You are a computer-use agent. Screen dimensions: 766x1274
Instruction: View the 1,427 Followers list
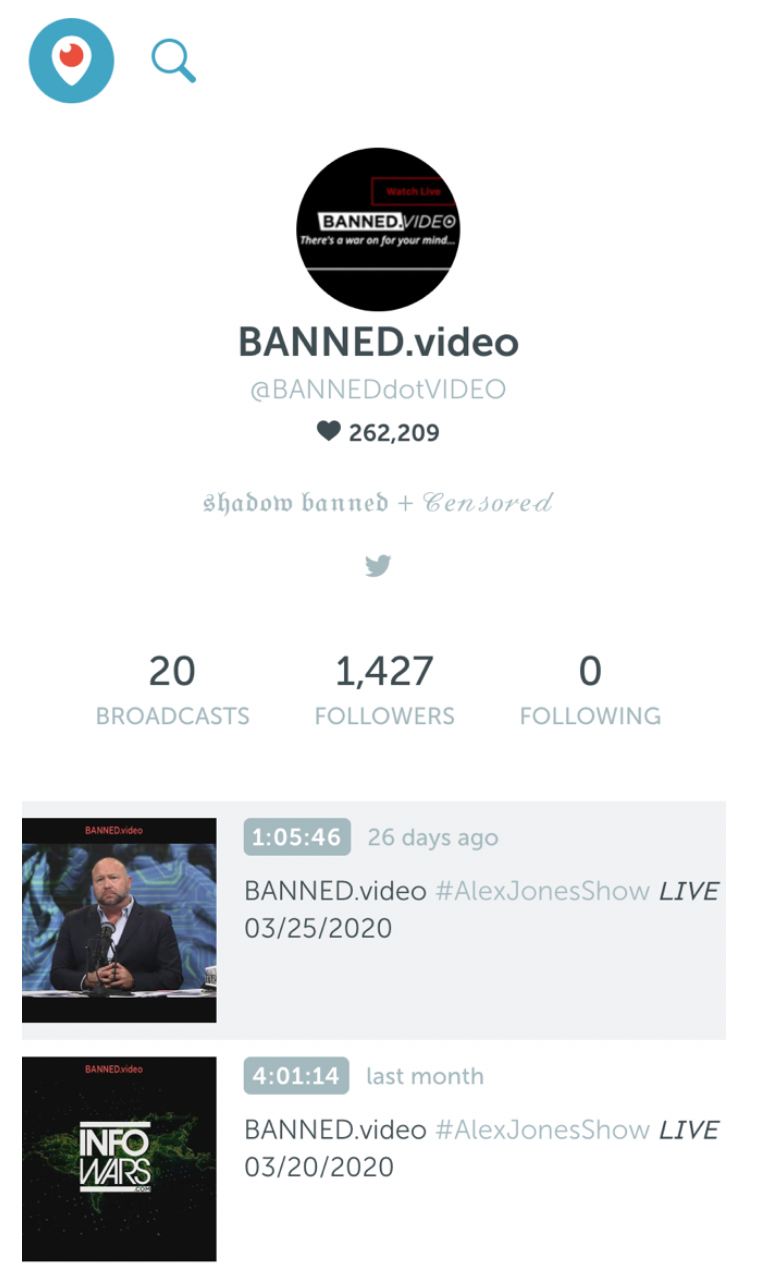tap(384, 690)
